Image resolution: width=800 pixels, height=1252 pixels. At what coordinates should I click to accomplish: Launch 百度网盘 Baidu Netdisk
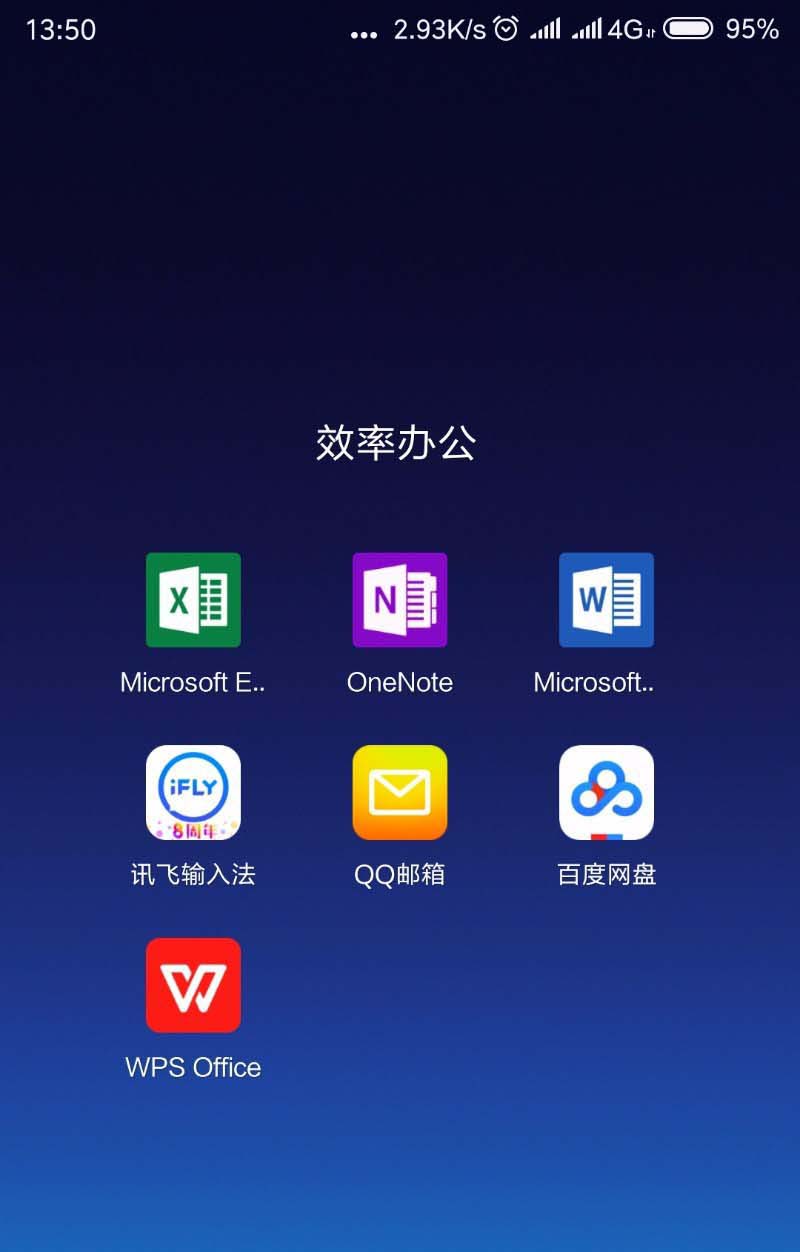tap(606, 793)
